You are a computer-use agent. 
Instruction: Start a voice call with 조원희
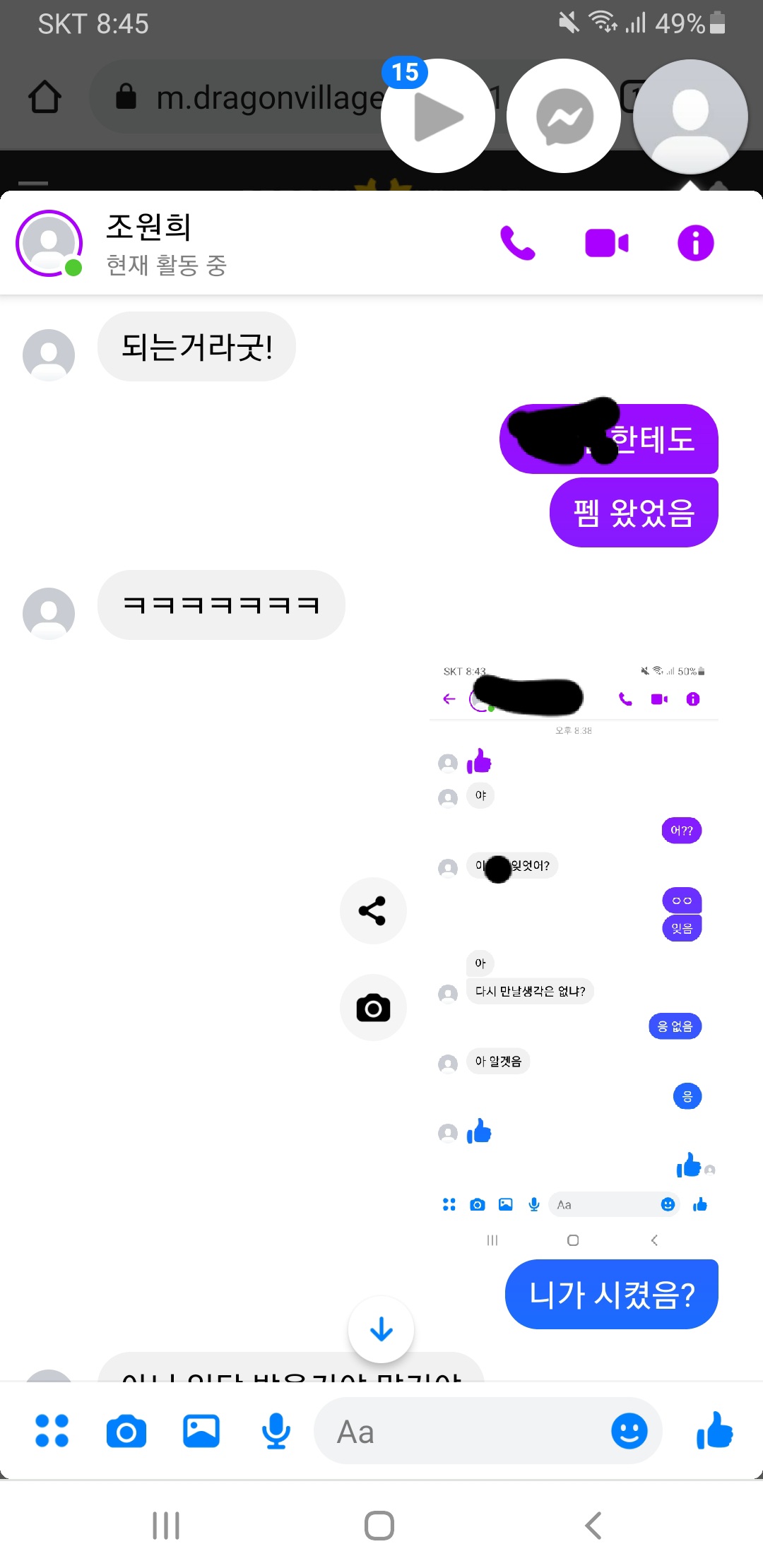(x=517, y=244)
